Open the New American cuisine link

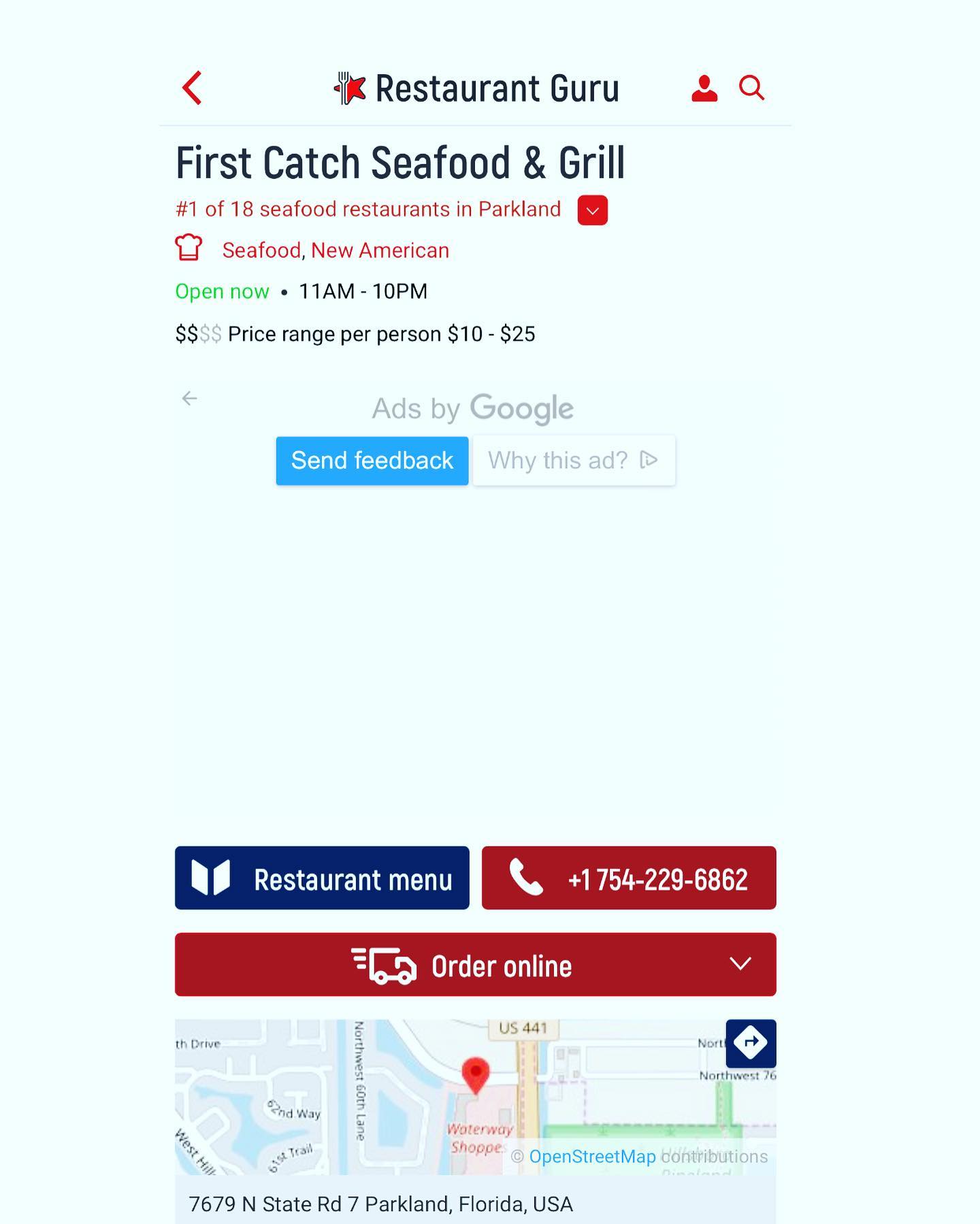coord(380,250)
